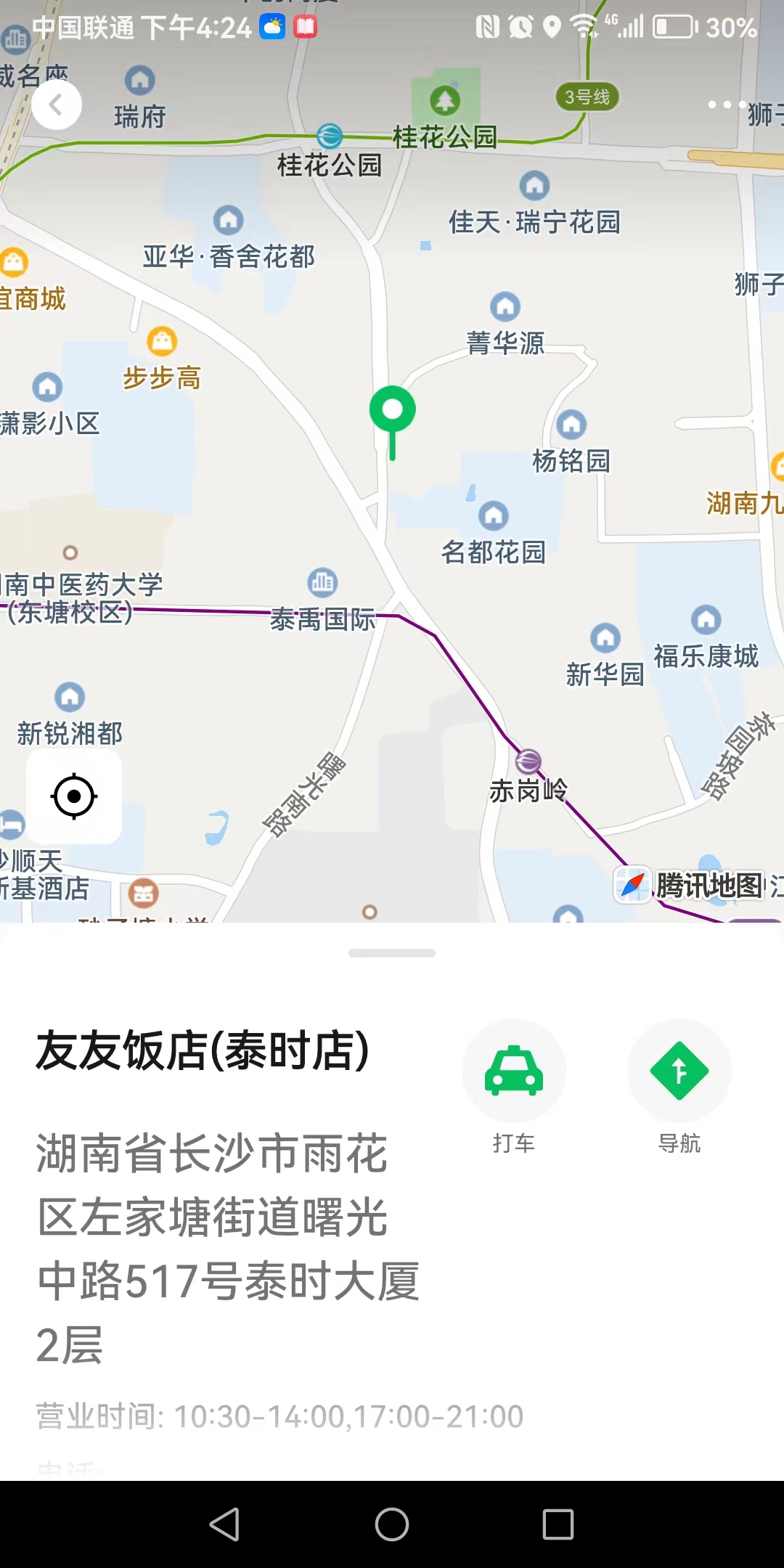Go back using the top-left arrow

pyautogui.click(x=56, y=105)
